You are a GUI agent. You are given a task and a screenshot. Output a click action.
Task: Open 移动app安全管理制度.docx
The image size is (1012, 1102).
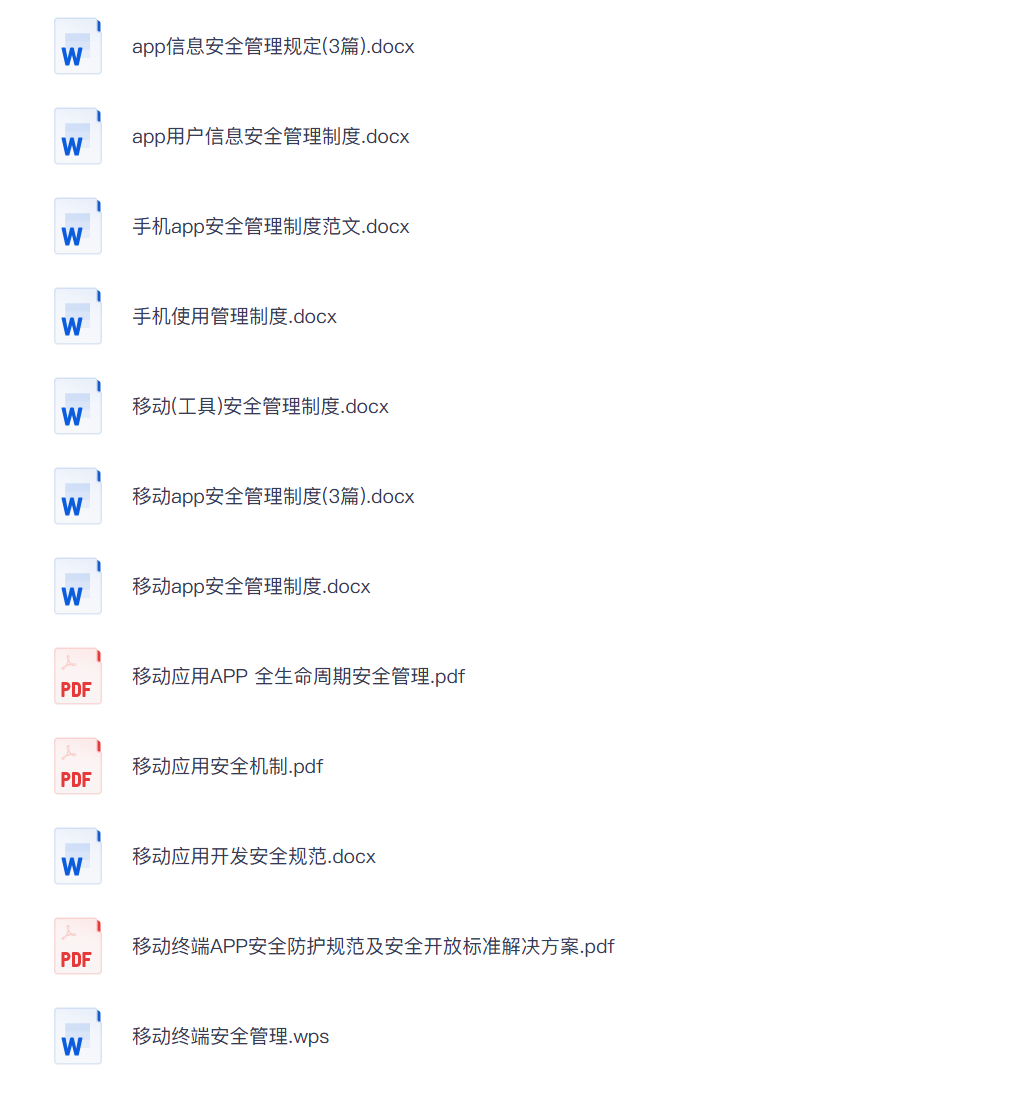pyautogui.click(x=250, y=586)
